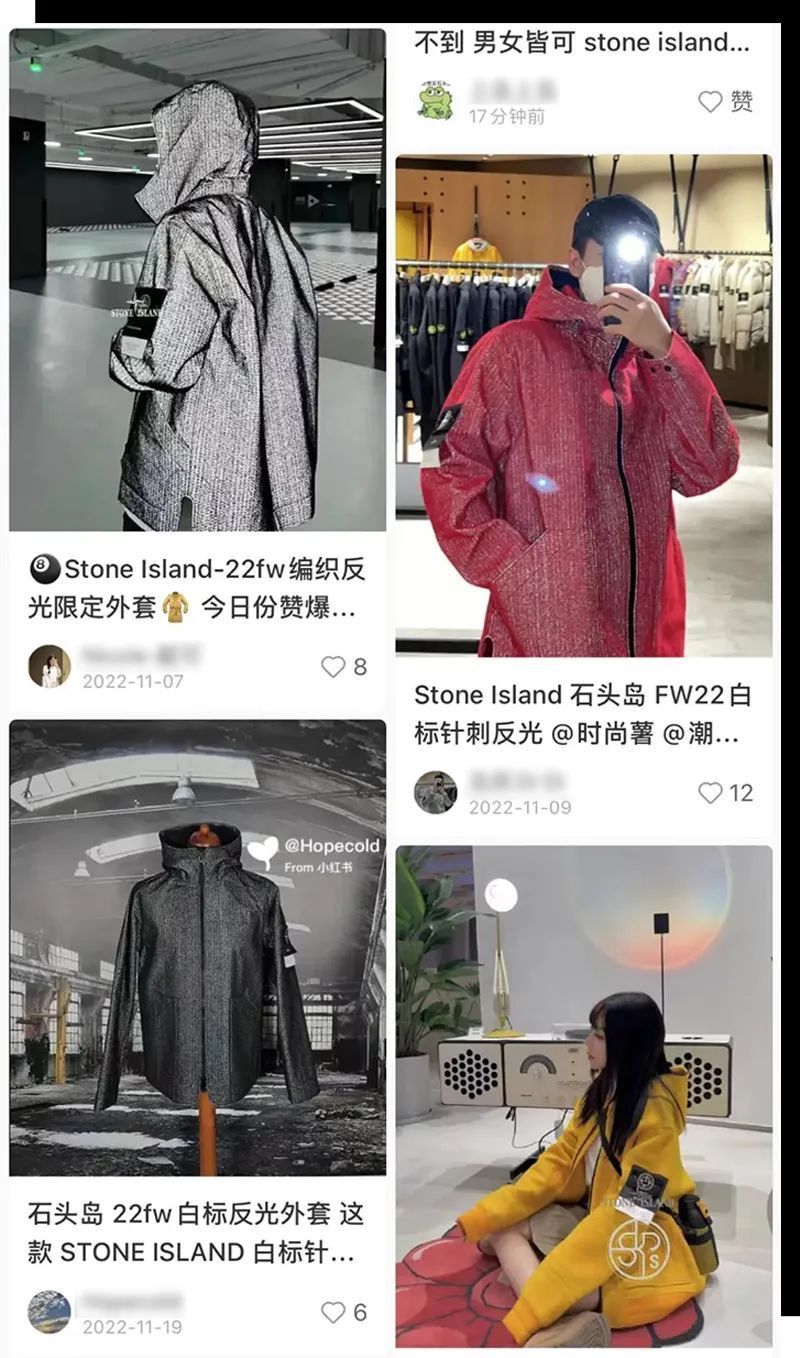Like the 编织反光限定外套 post with 8 likes
The width and height of the screenshot is (800, 1358).
[x=333, y=667]
